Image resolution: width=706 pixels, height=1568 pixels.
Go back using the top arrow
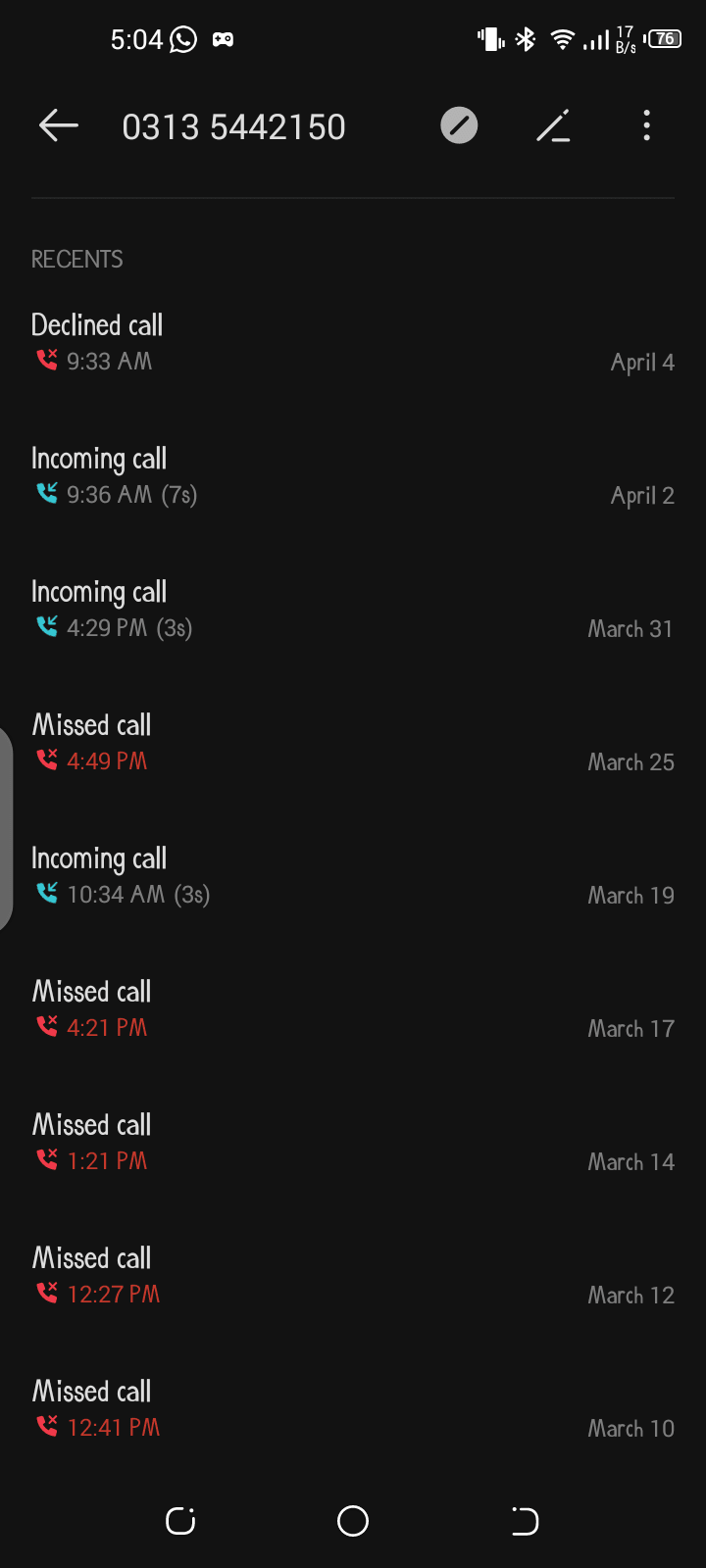click(x=59, y=125)
